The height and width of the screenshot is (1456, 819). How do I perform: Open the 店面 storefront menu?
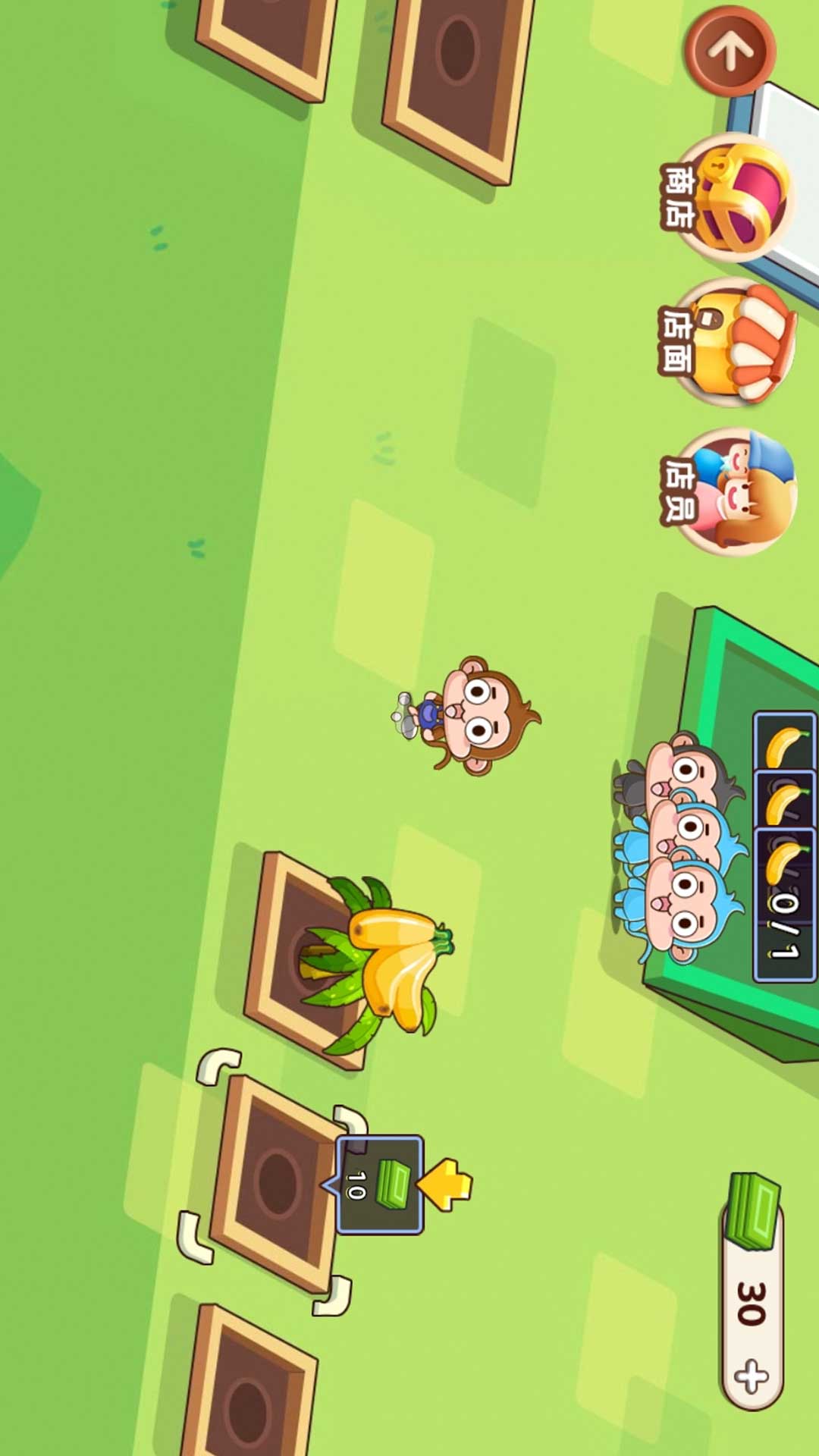pyautogui.click(x=726, y=343)
